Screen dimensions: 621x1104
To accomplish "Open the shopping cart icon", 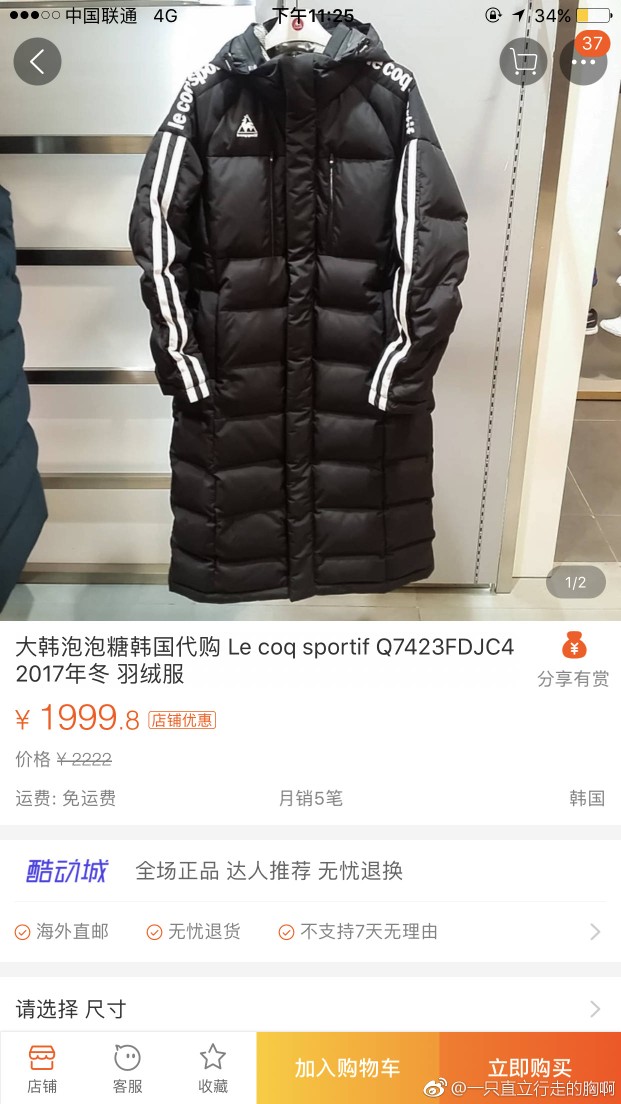I will pos(523,62).
